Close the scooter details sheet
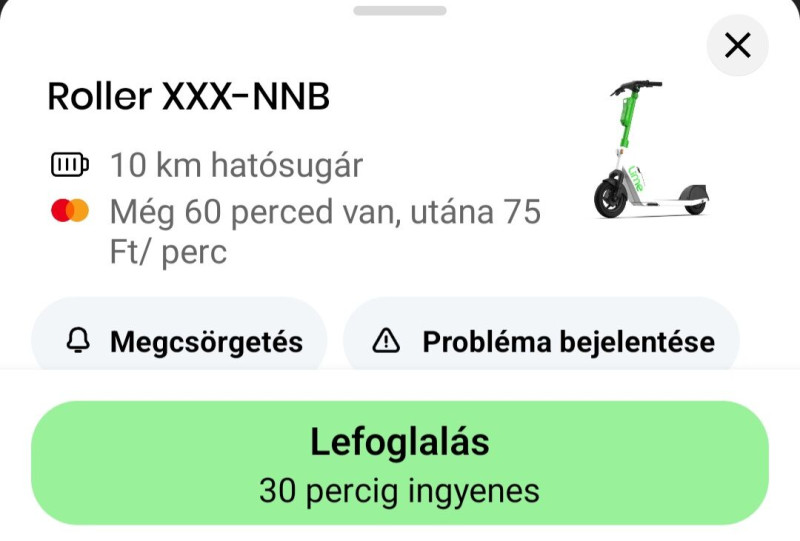Viewport: 800px width, 541px height. (x=737, y=46)
